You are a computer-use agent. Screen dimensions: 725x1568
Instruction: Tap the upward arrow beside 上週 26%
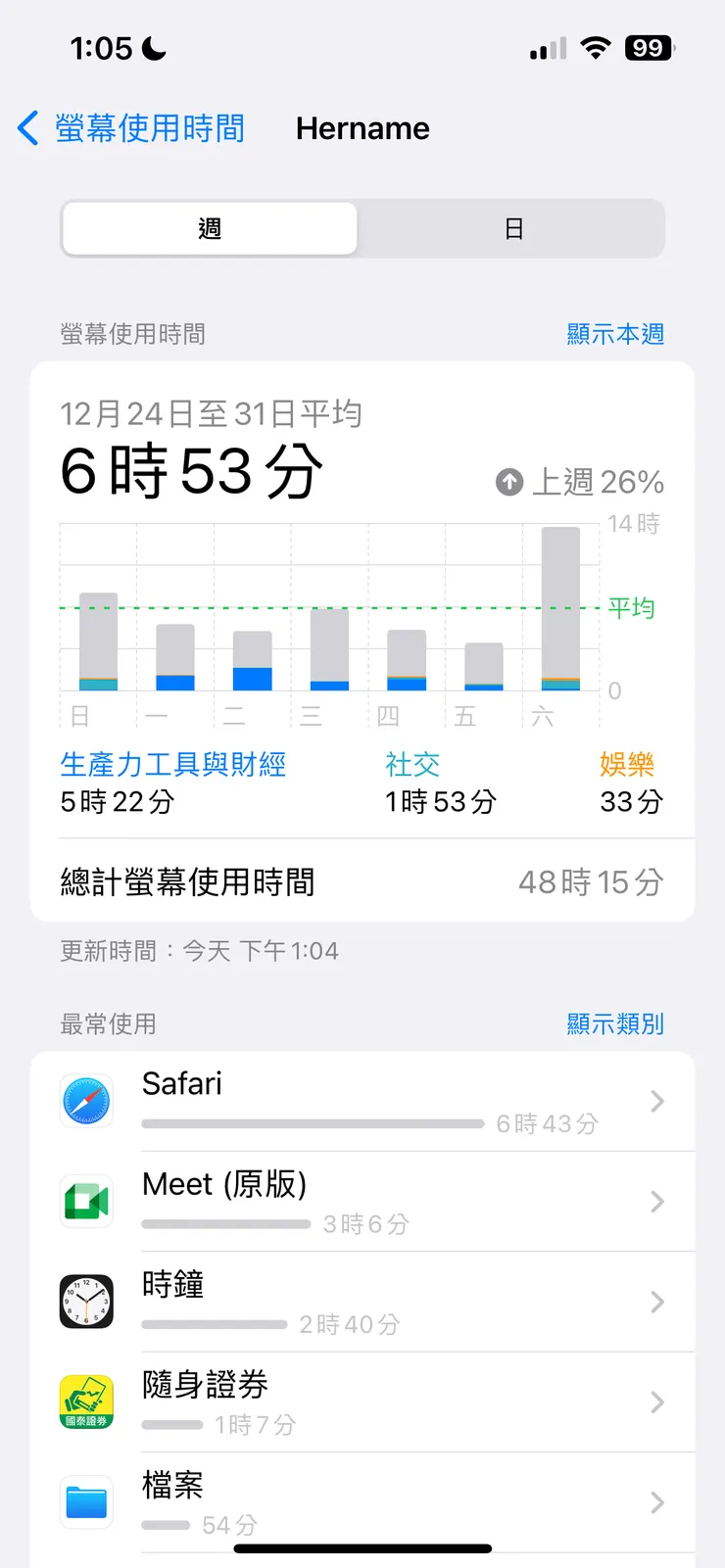[x=508, y=481]
